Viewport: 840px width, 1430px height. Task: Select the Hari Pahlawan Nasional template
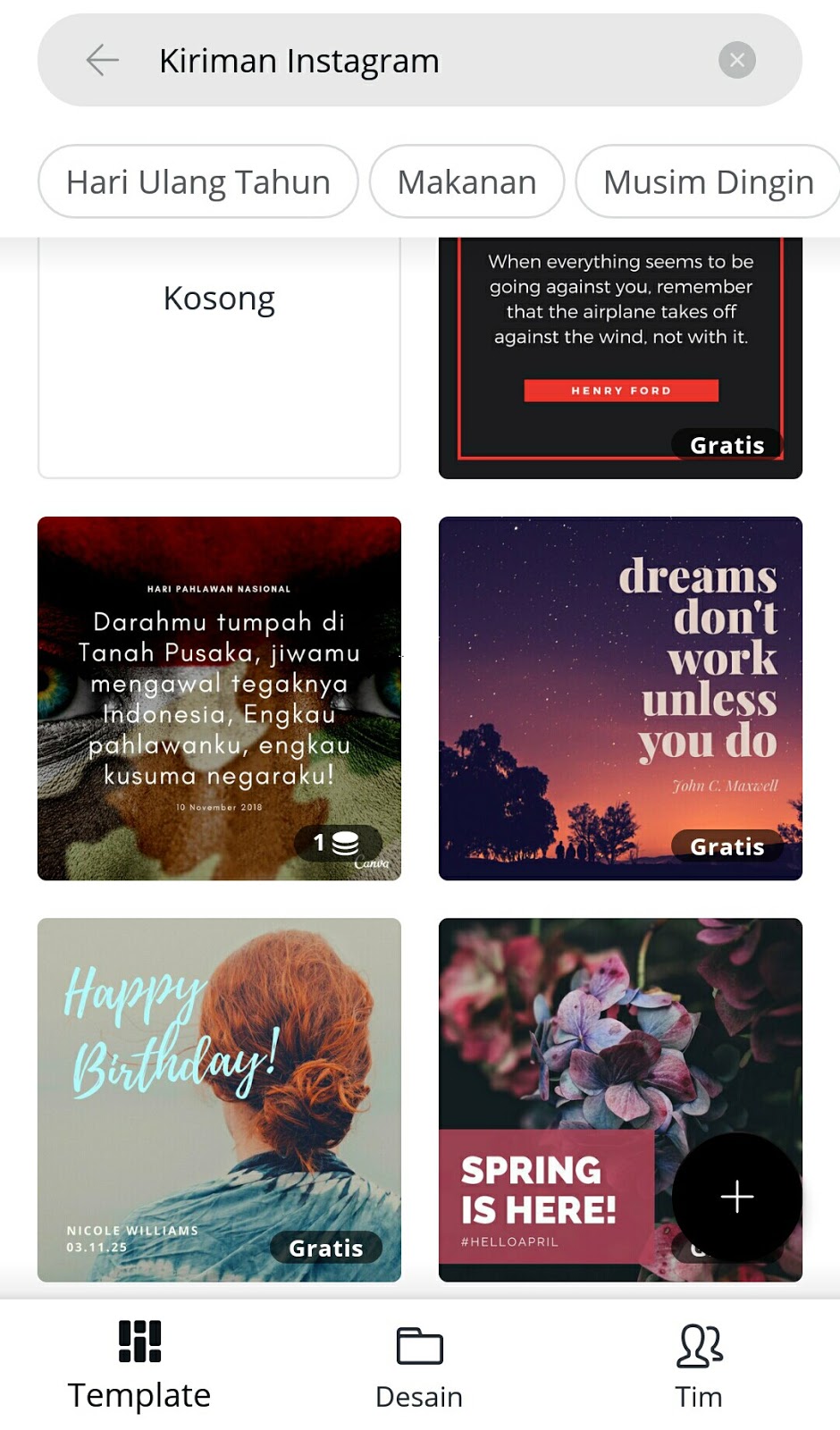[x=219, y=699]
